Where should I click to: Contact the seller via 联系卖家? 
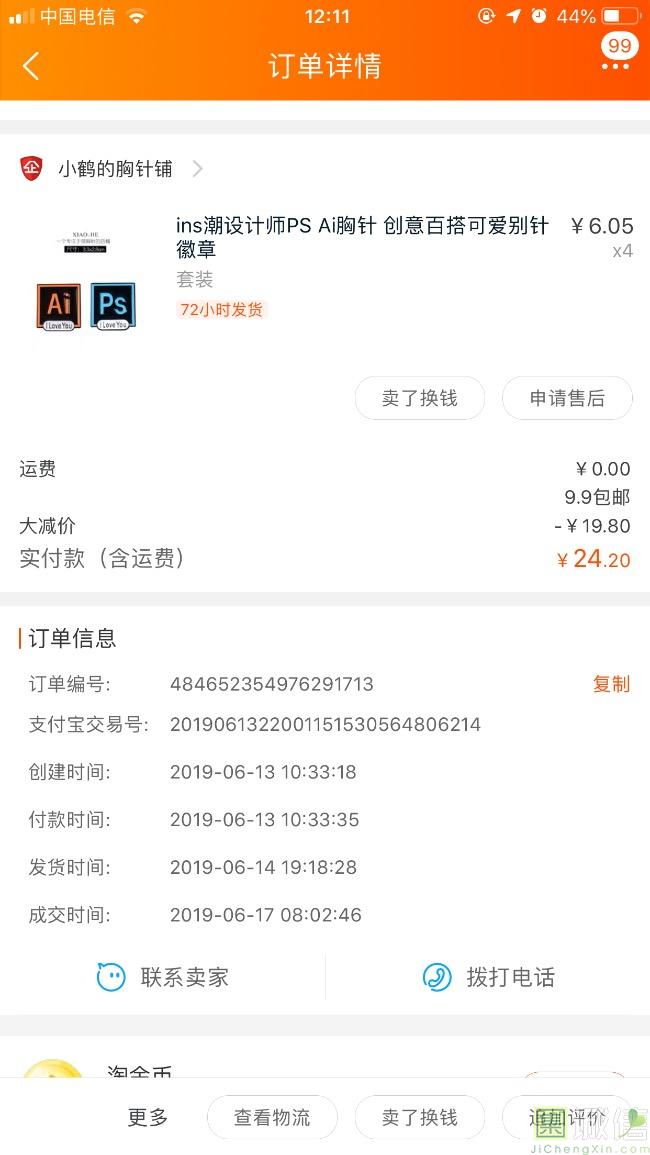coord(163,977)
